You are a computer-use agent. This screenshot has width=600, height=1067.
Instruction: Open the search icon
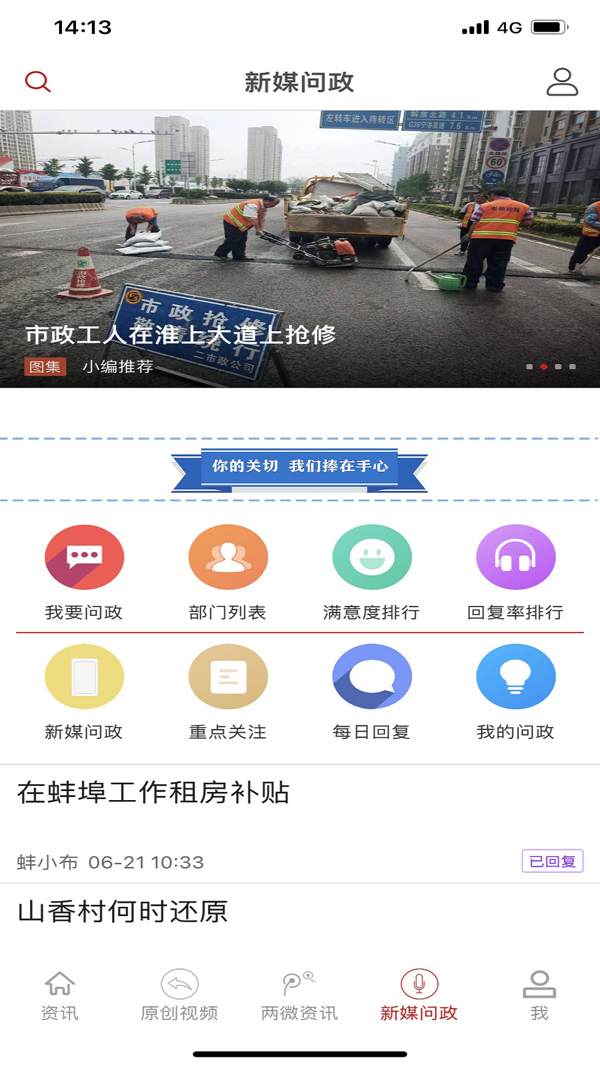coord(38,82)
